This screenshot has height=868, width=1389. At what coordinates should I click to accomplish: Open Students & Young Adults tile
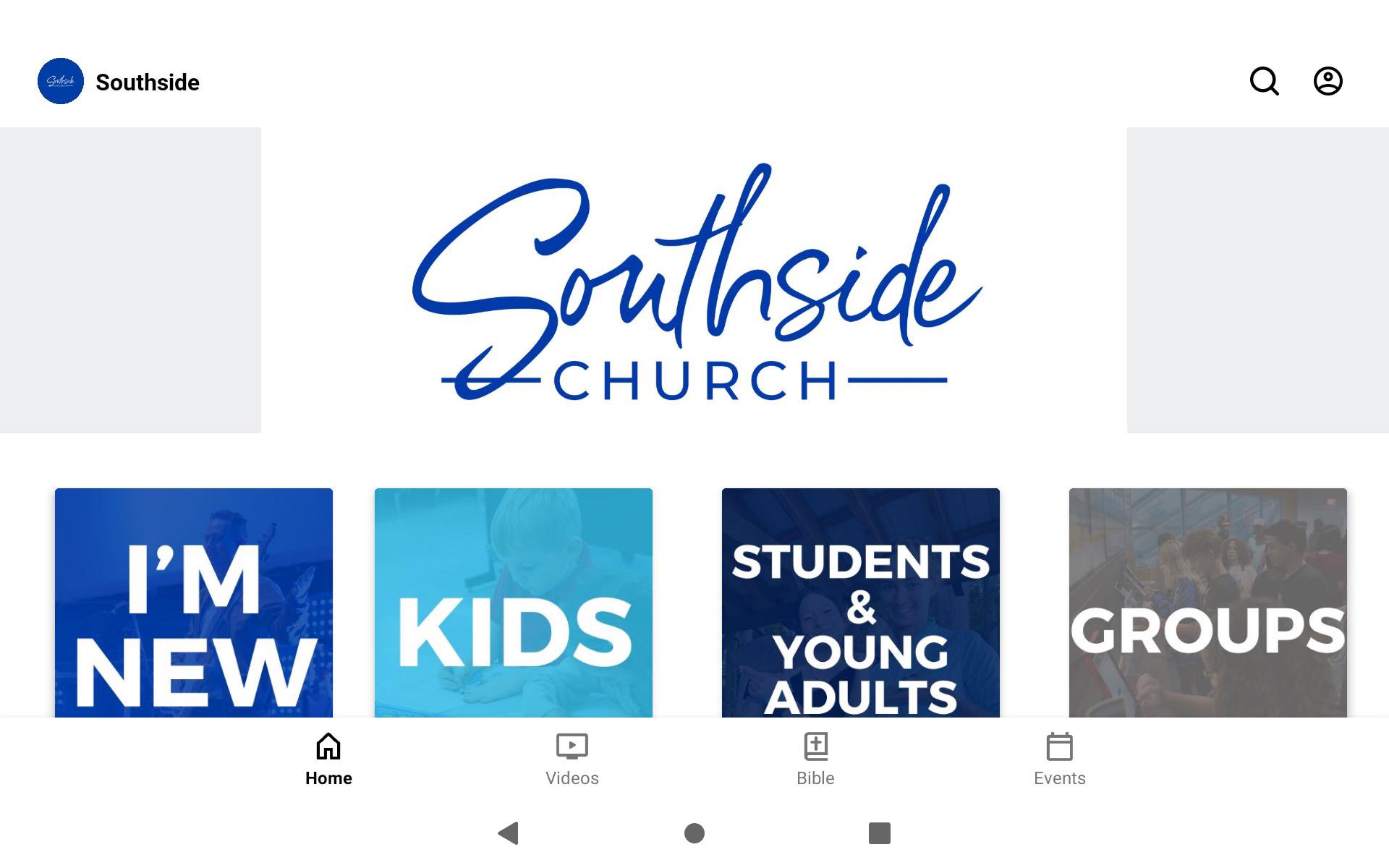[x=861, y=603]
